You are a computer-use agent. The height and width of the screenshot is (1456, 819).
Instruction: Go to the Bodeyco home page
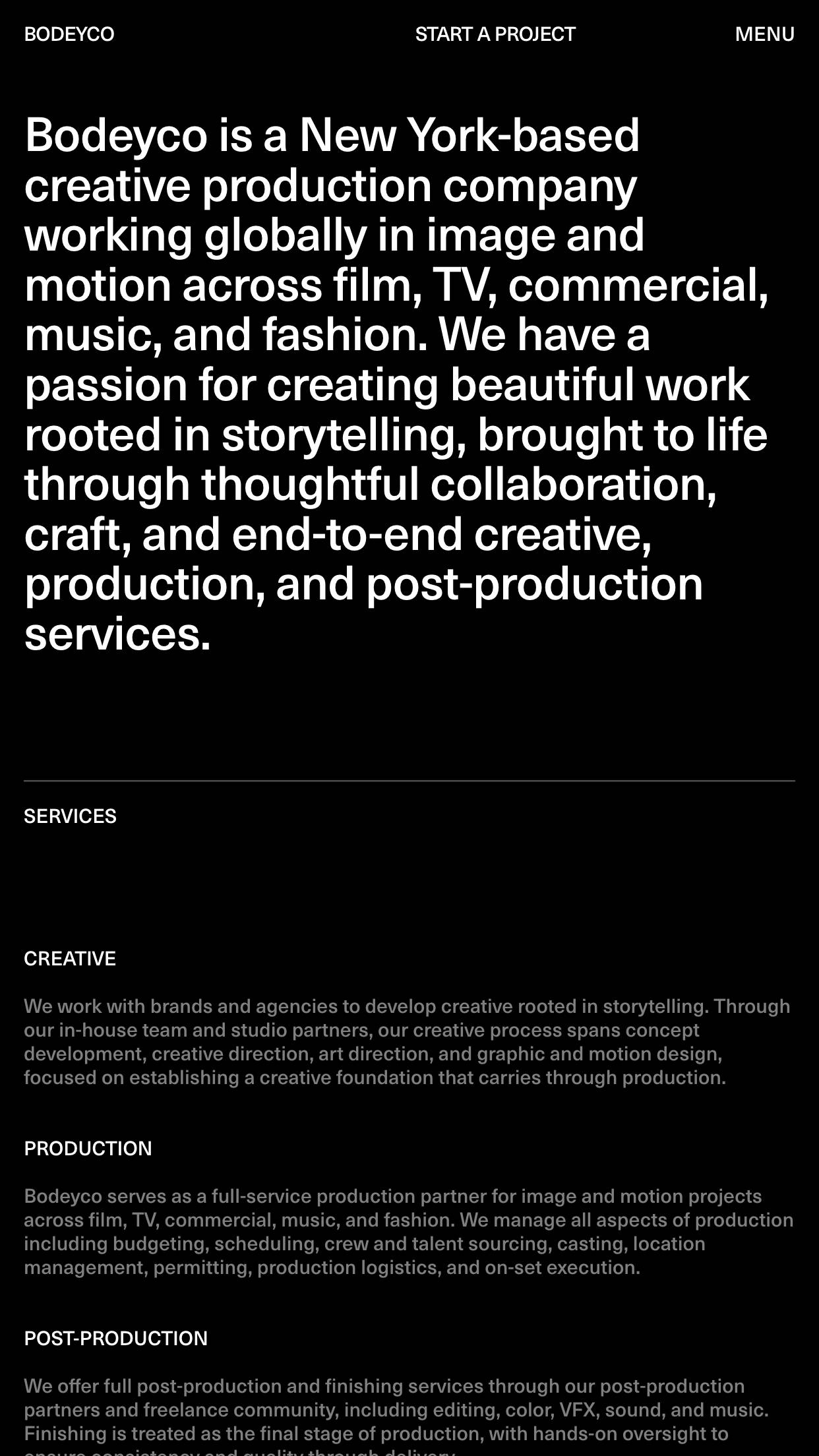click(69, 34)
